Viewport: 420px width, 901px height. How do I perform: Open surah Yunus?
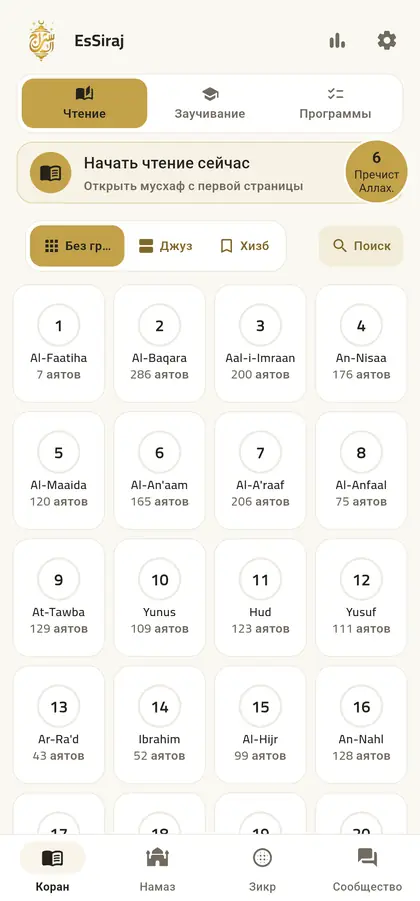[159, 598]
